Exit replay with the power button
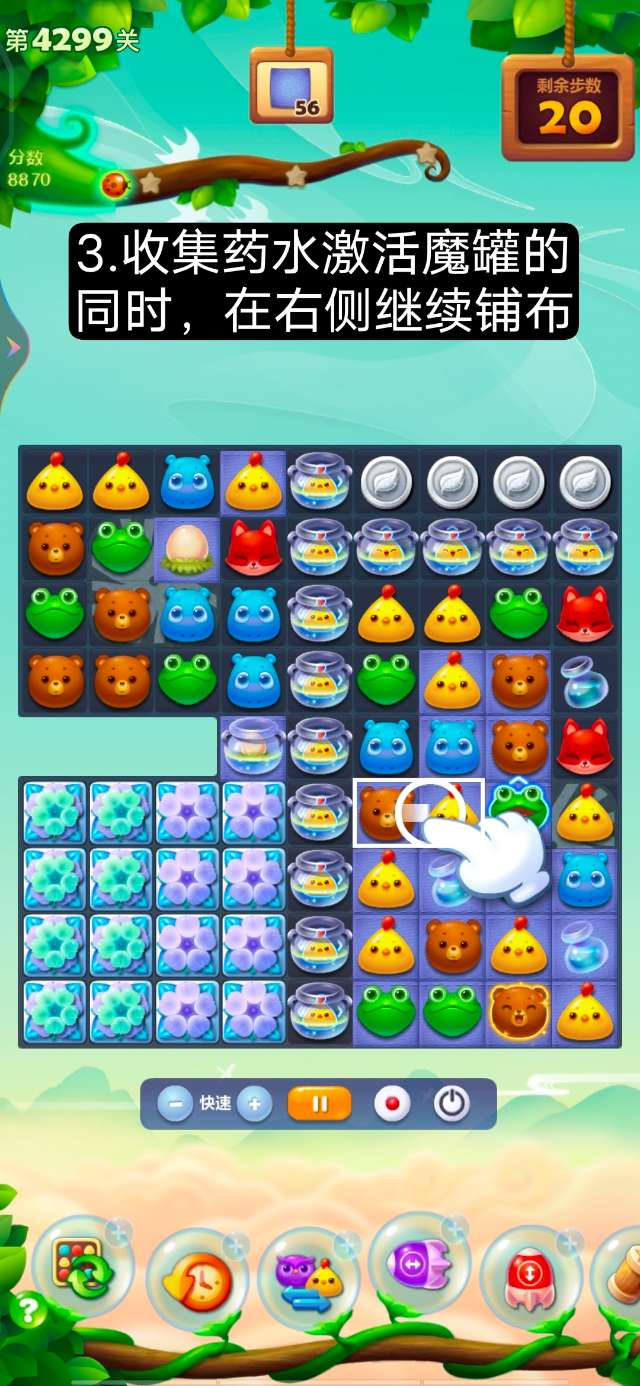Image resolution: width=640 pixels, height=1386 pixels. click(x=452, y=1104)
